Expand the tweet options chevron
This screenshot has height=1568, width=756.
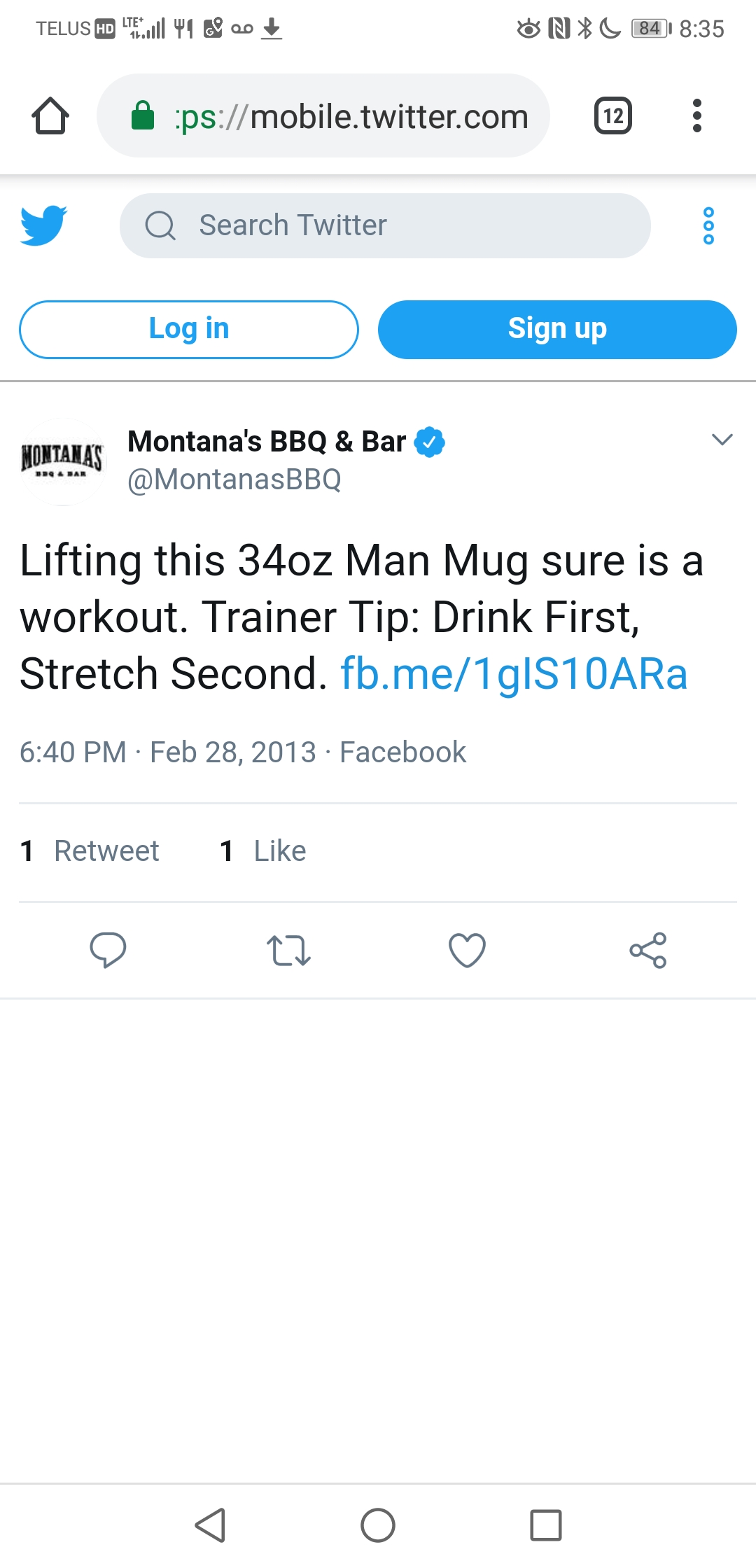[722, 440]
